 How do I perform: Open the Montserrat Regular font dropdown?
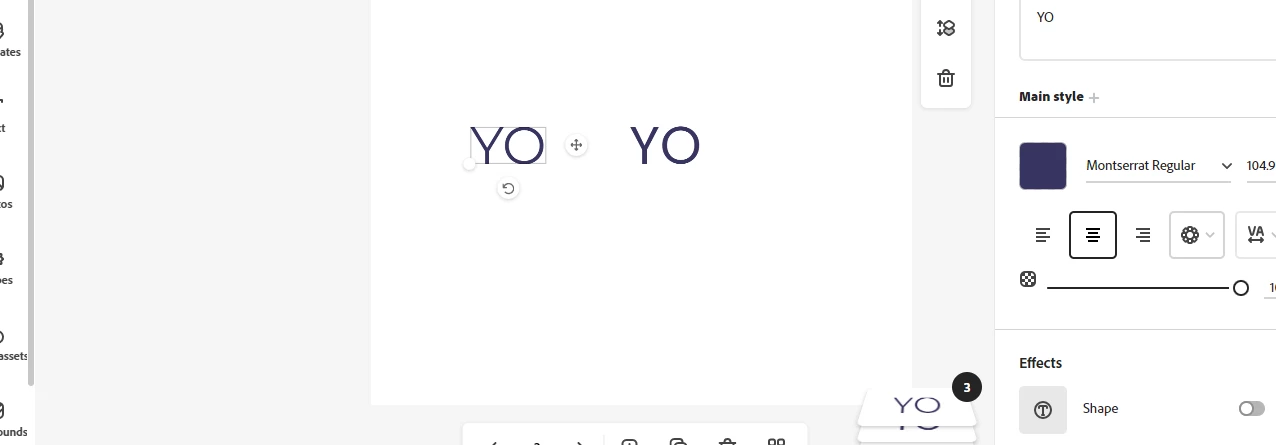(x=1158, y=166)
